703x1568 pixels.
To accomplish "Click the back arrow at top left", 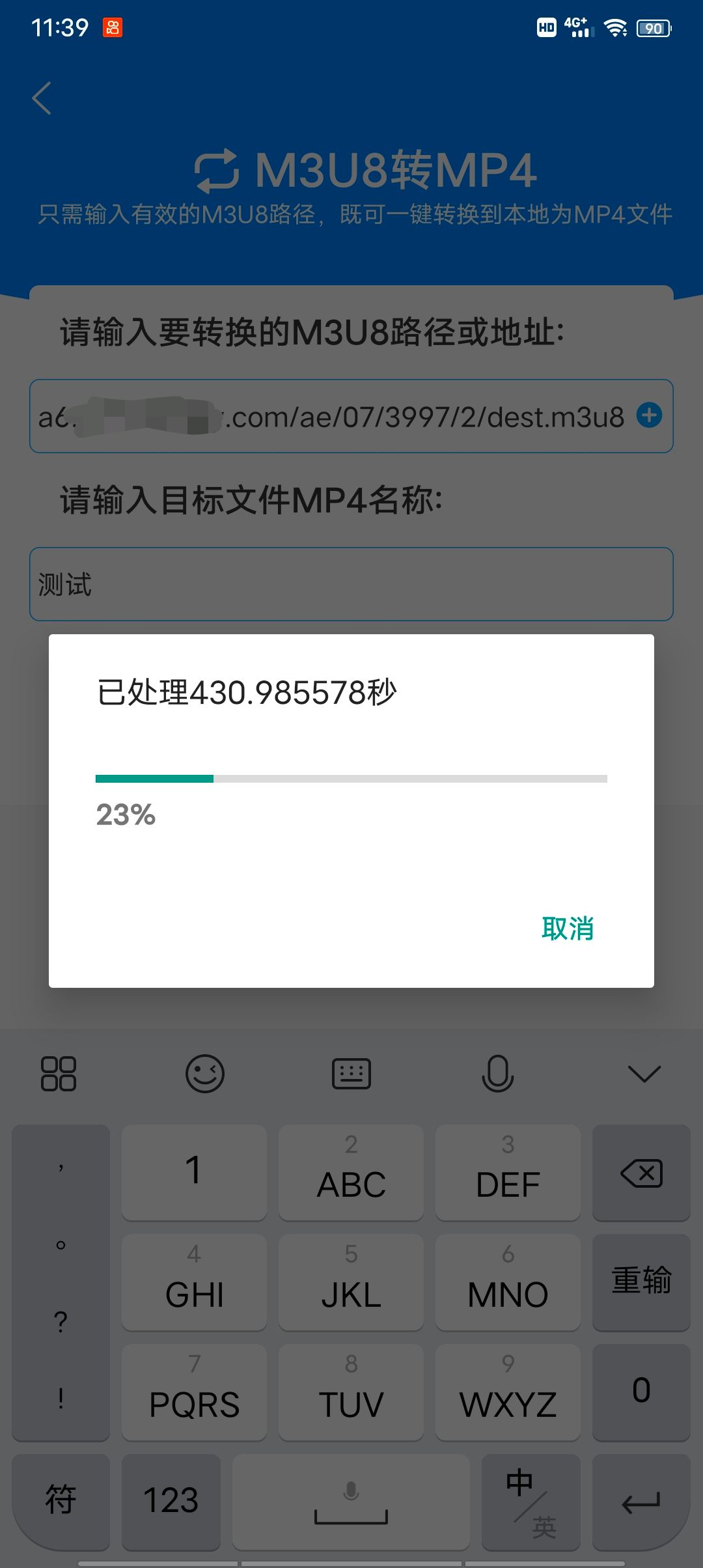I will (42, 98).
